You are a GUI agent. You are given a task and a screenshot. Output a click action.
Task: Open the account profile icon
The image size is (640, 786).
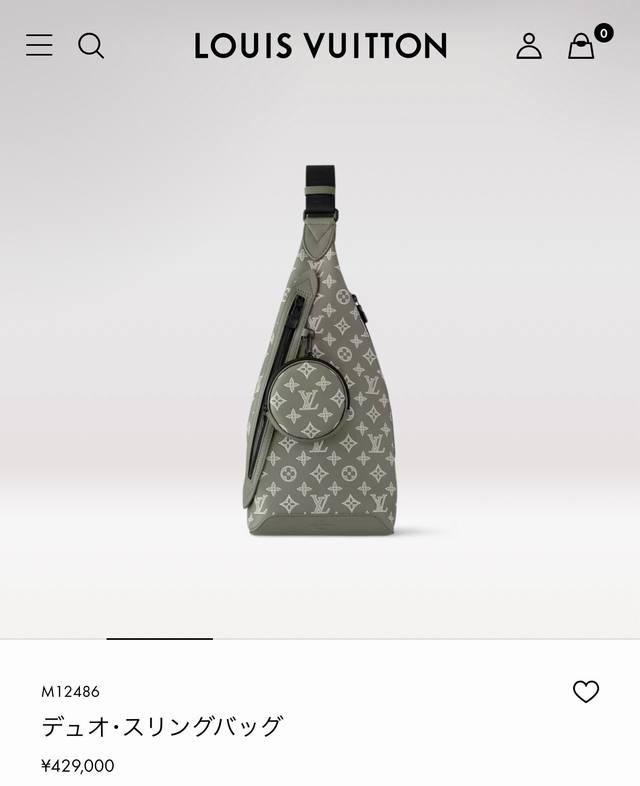tap(528, 45)
